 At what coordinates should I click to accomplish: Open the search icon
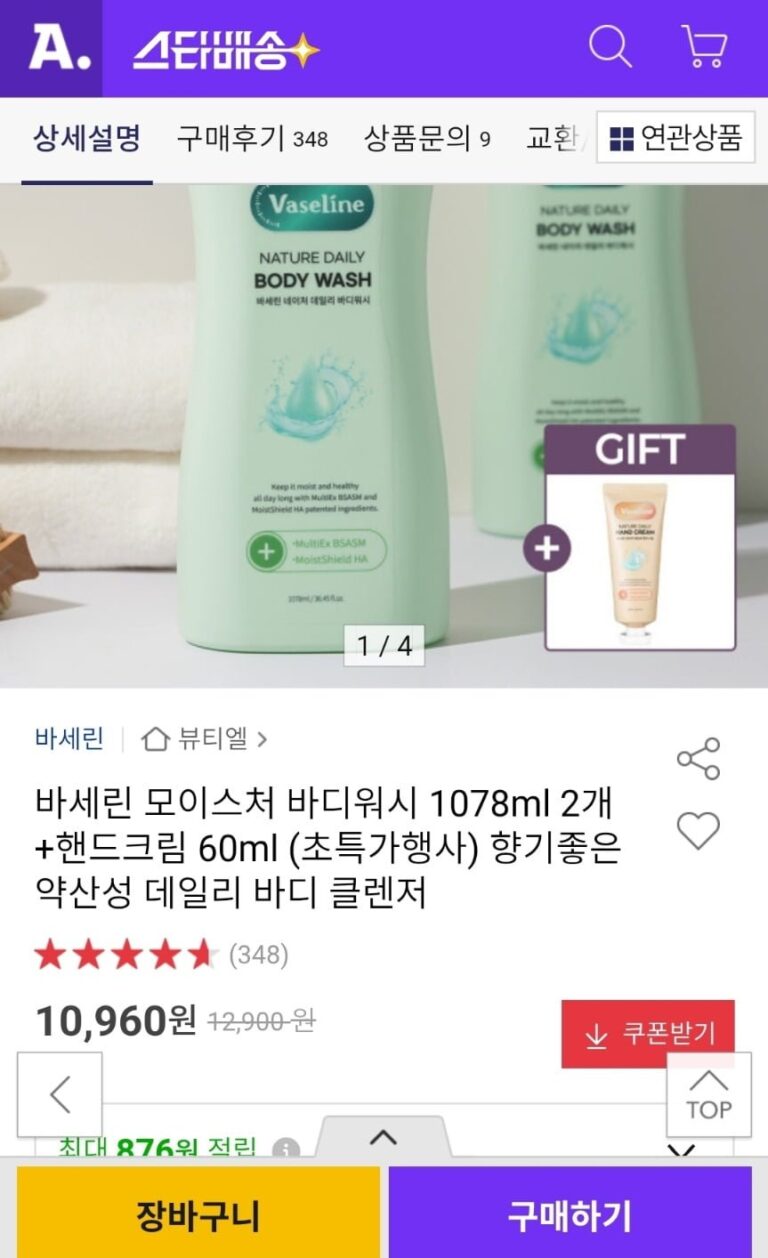pyautogui.click(x=609, y=47)
